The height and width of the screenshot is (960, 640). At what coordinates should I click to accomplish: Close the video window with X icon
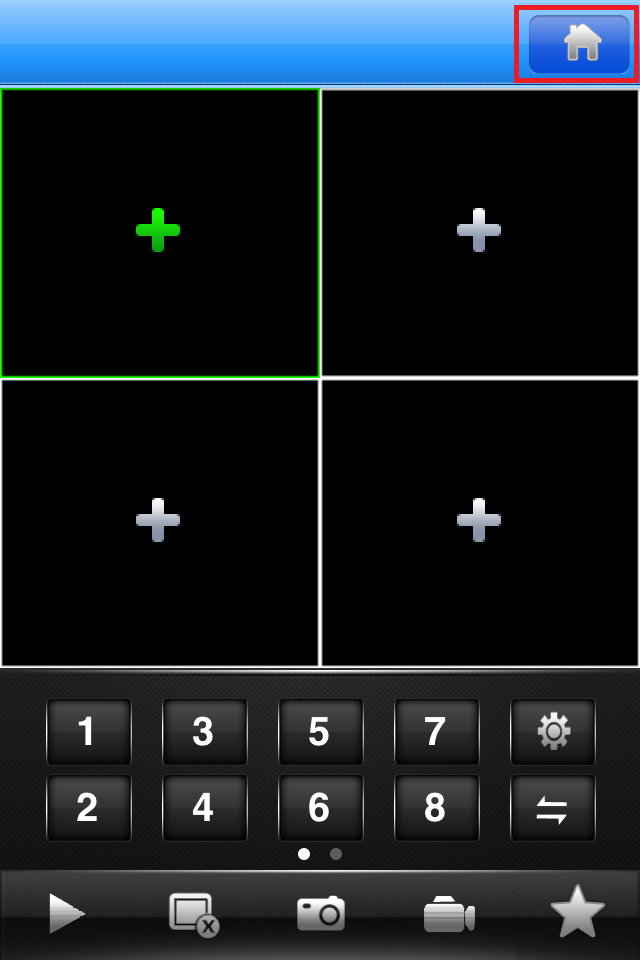point(193,914)
